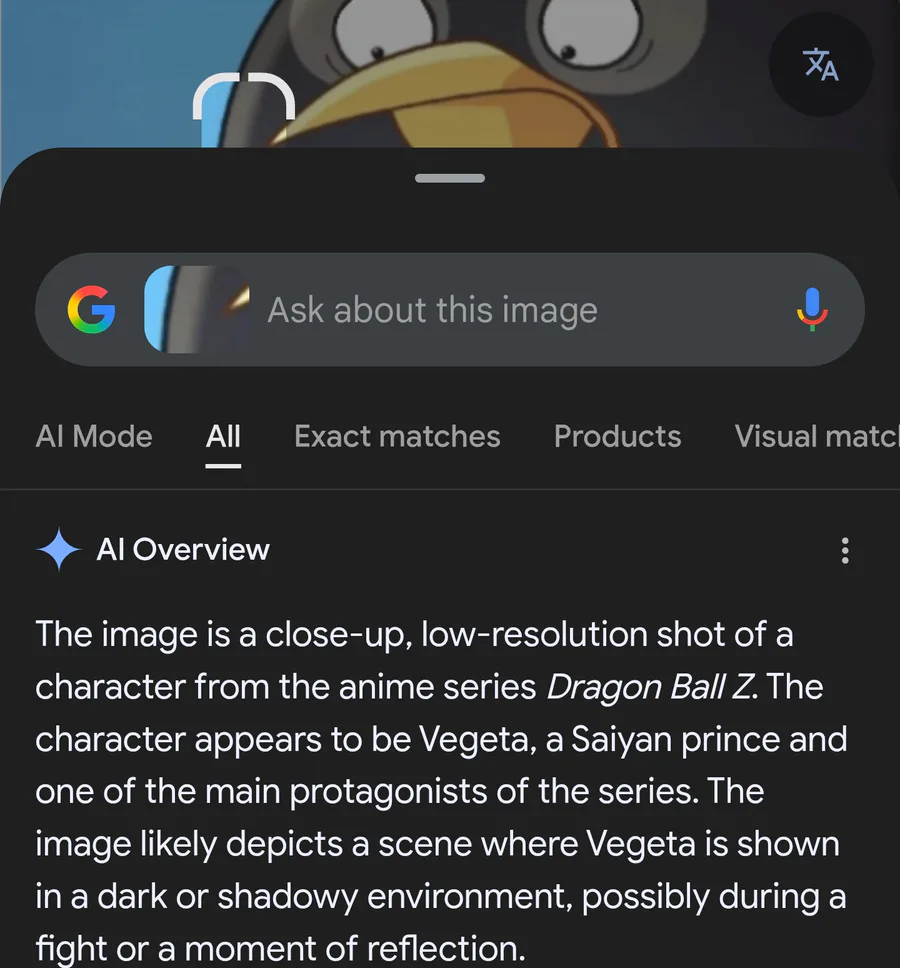Open the AI Overview options menu
The image size is (900, 968).
click(x=845, y=551)
